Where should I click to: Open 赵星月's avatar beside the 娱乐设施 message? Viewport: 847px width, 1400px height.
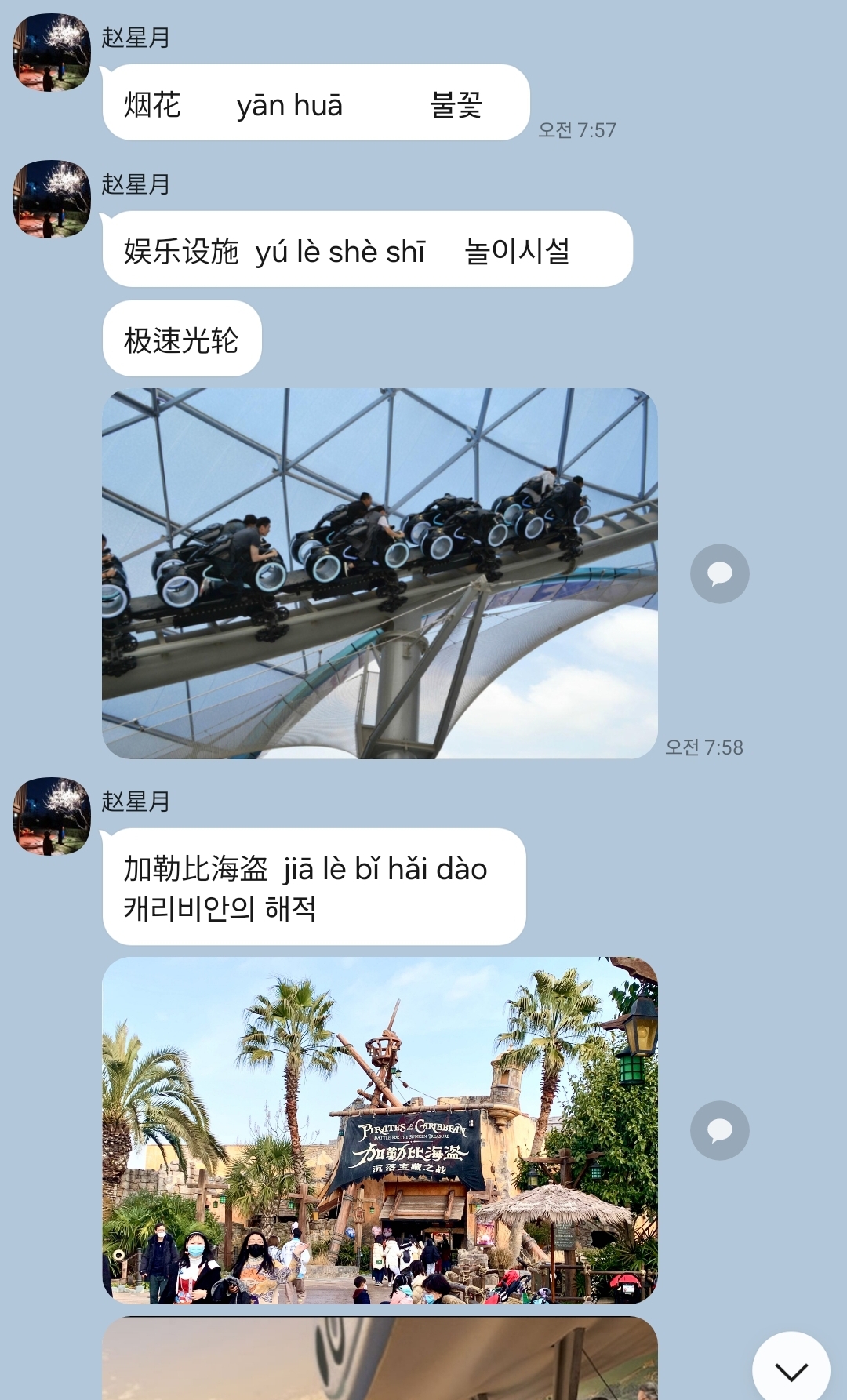pos(52,199)
